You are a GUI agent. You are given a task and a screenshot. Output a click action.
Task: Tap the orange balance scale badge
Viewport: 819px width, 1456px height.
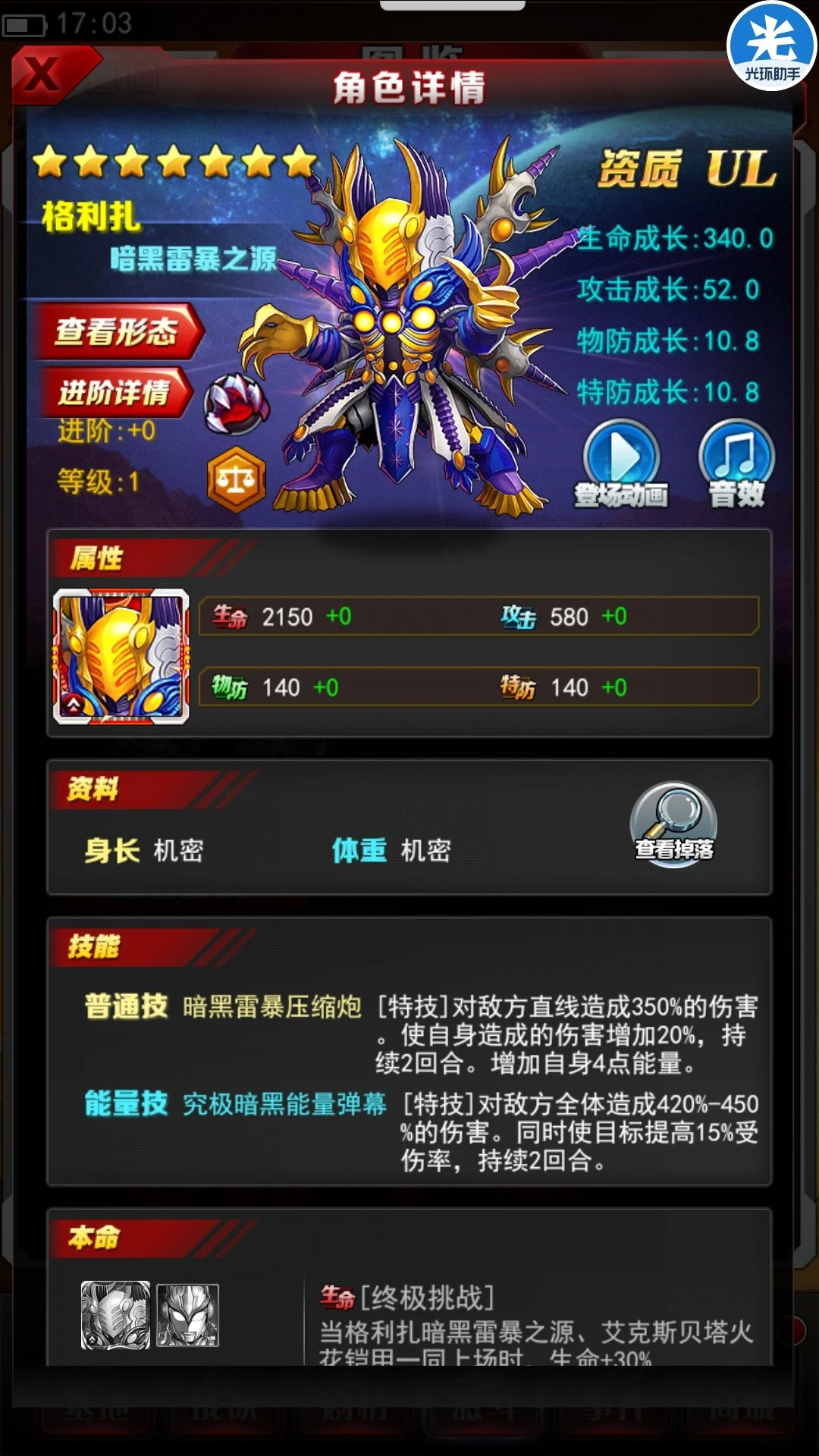[x=237, y=479]
